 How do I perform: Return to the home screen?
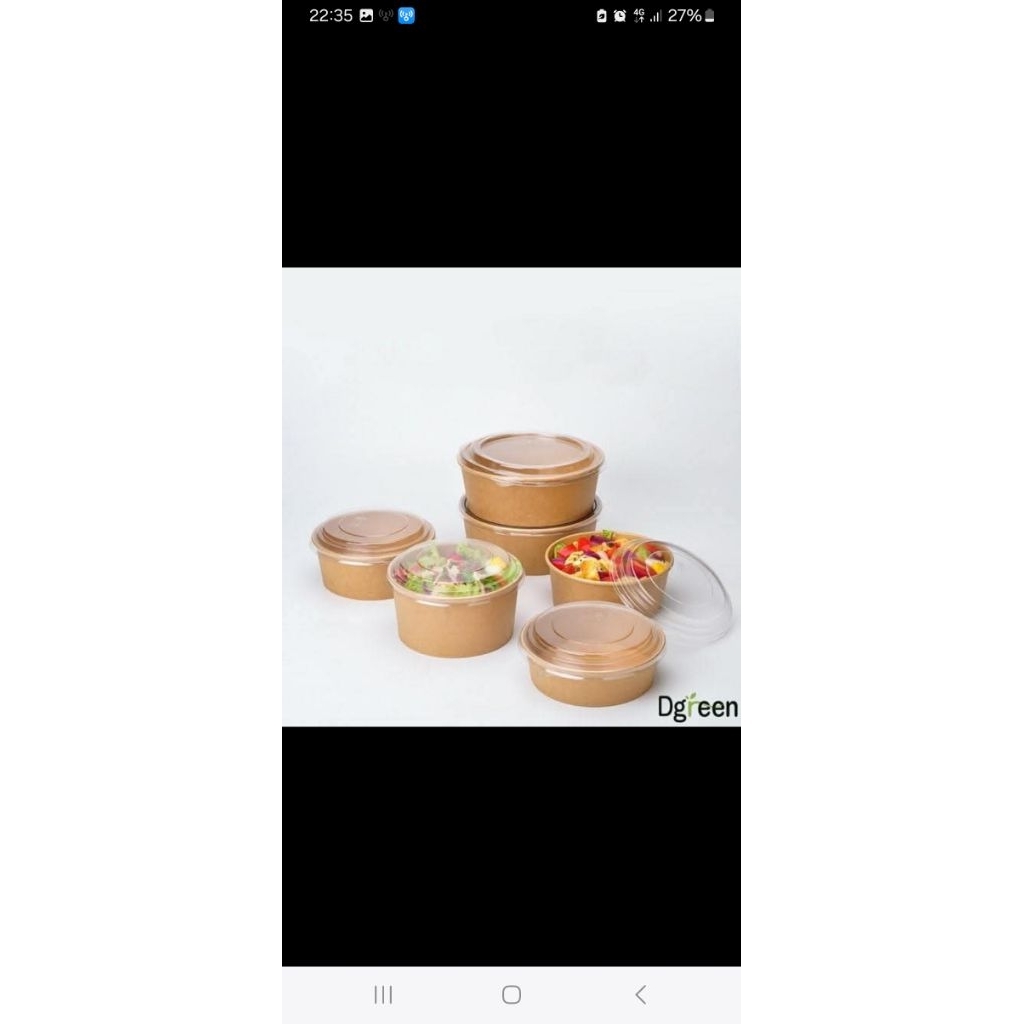coord(511,994)
